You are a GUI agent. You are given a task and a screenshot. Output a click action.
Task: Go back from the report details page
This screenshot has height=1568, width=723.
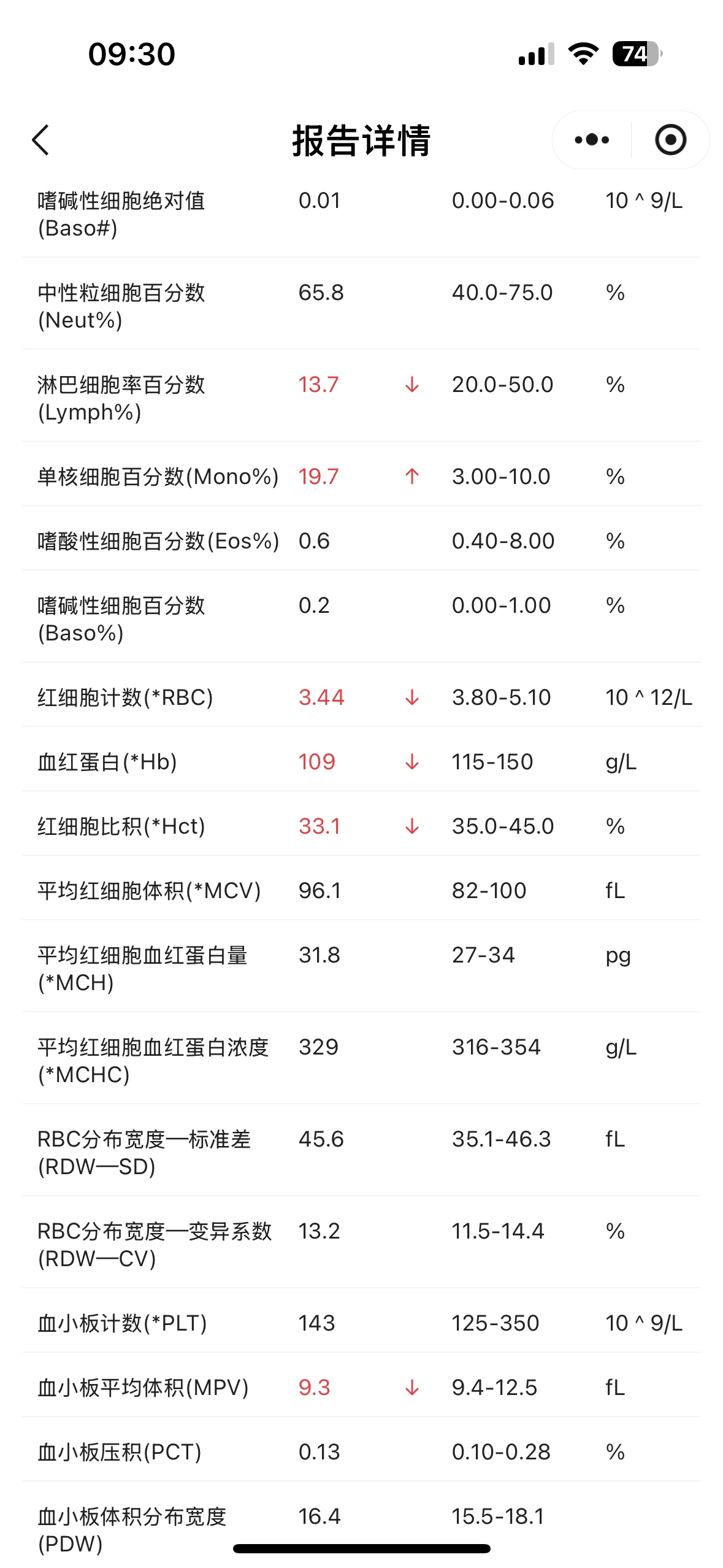point(40,140)
